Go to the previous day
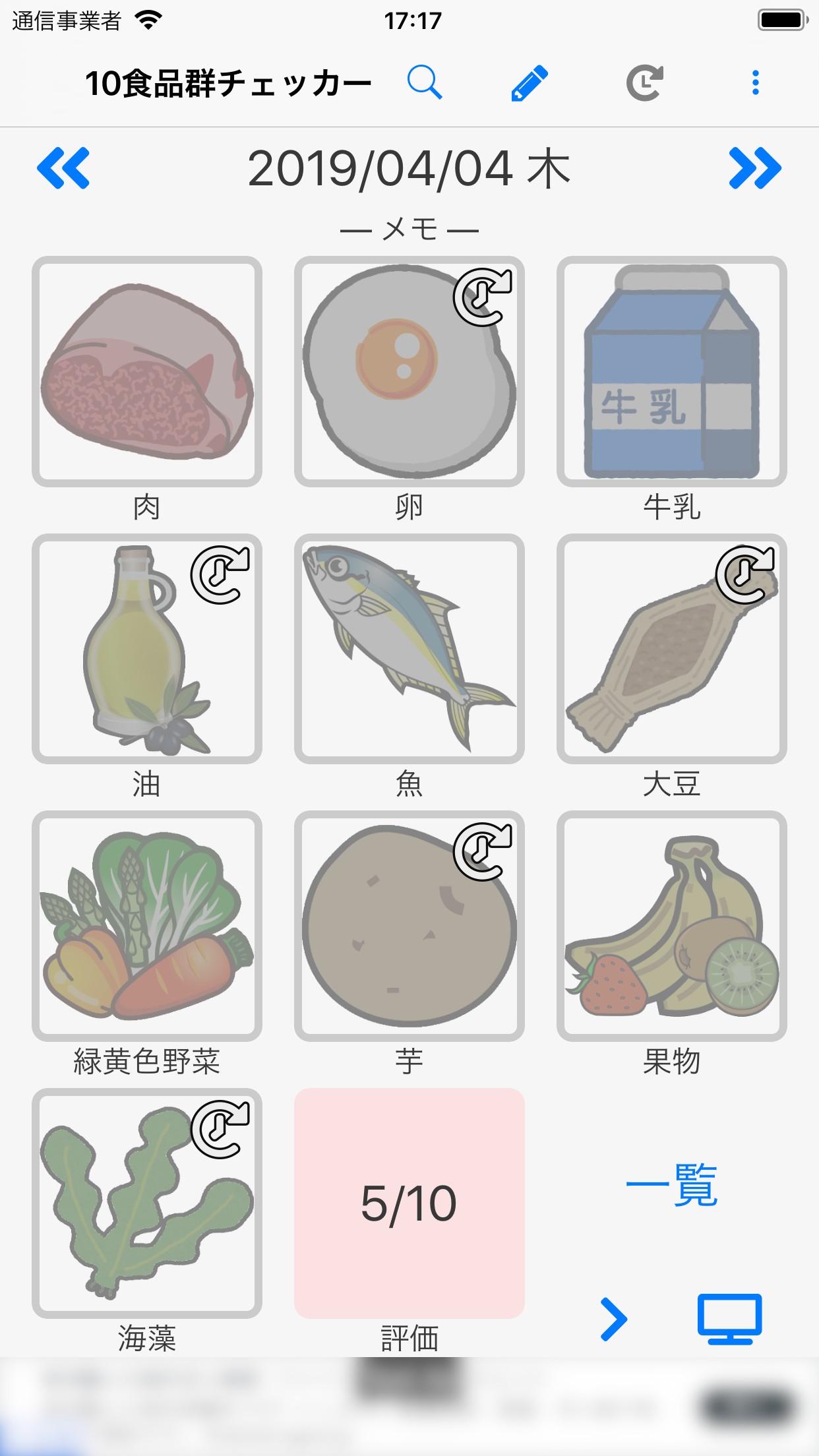This screenshot has width=819, height=1456. point(63,169)
